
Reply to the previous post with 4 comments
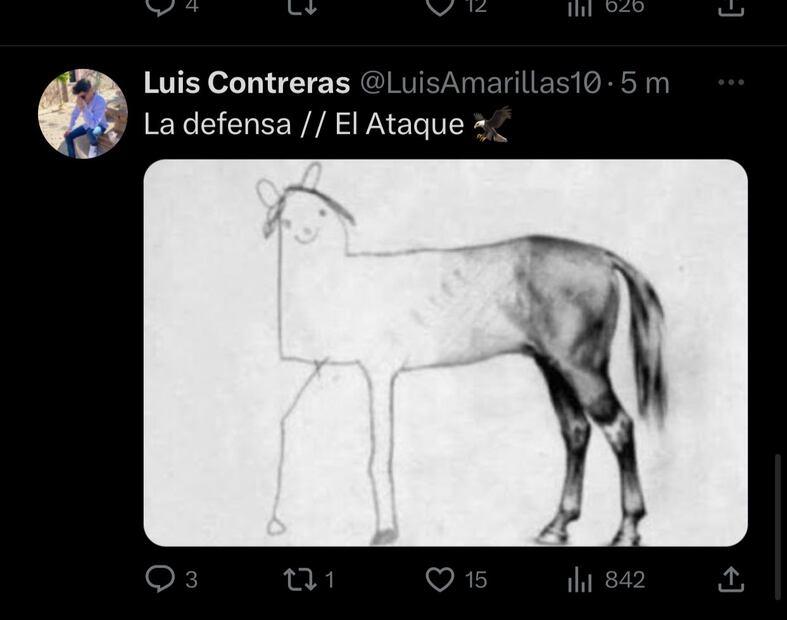pos(160,7)
